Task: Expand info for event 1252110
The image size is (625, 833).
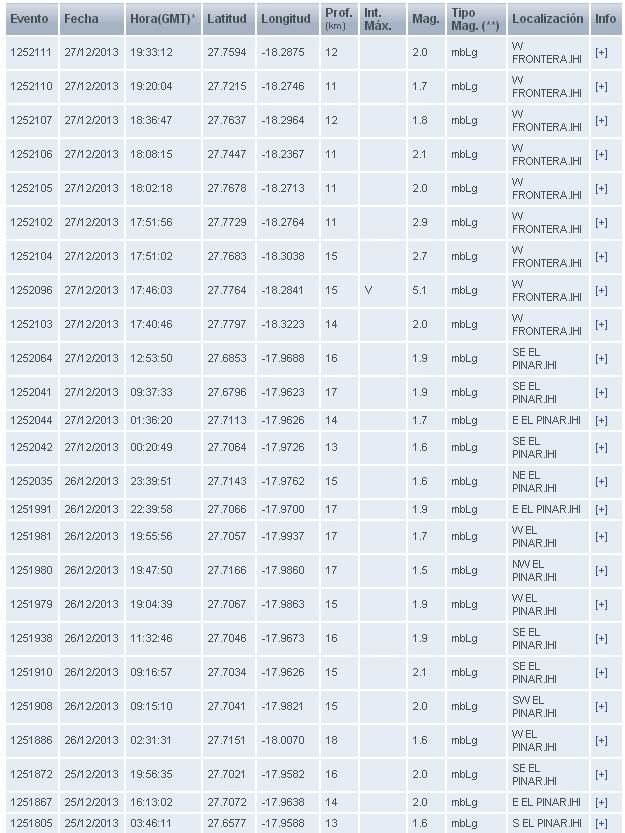Action: tap(601, 86)
